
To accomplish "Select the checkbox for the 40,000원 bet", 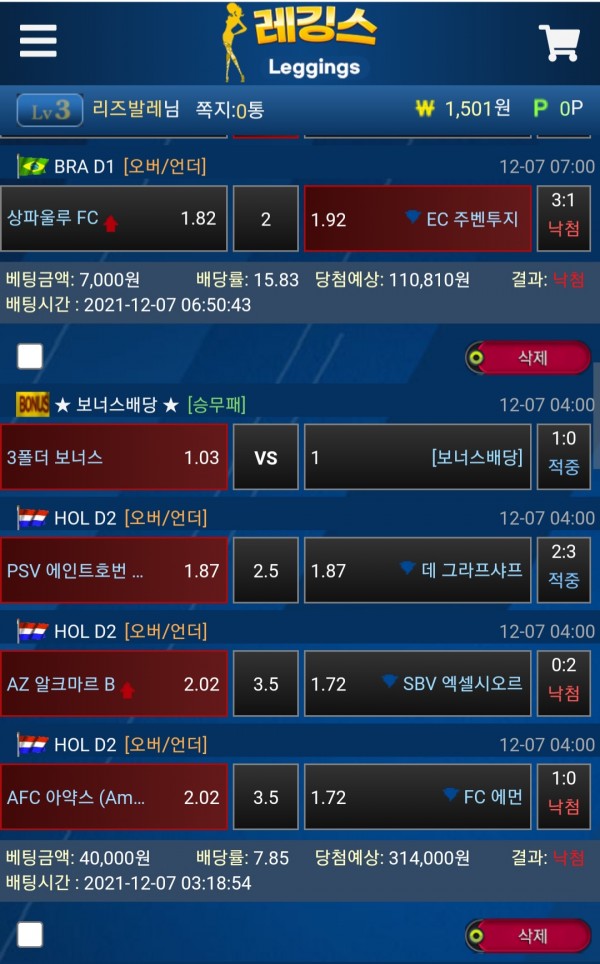I will tap(30, 935).
